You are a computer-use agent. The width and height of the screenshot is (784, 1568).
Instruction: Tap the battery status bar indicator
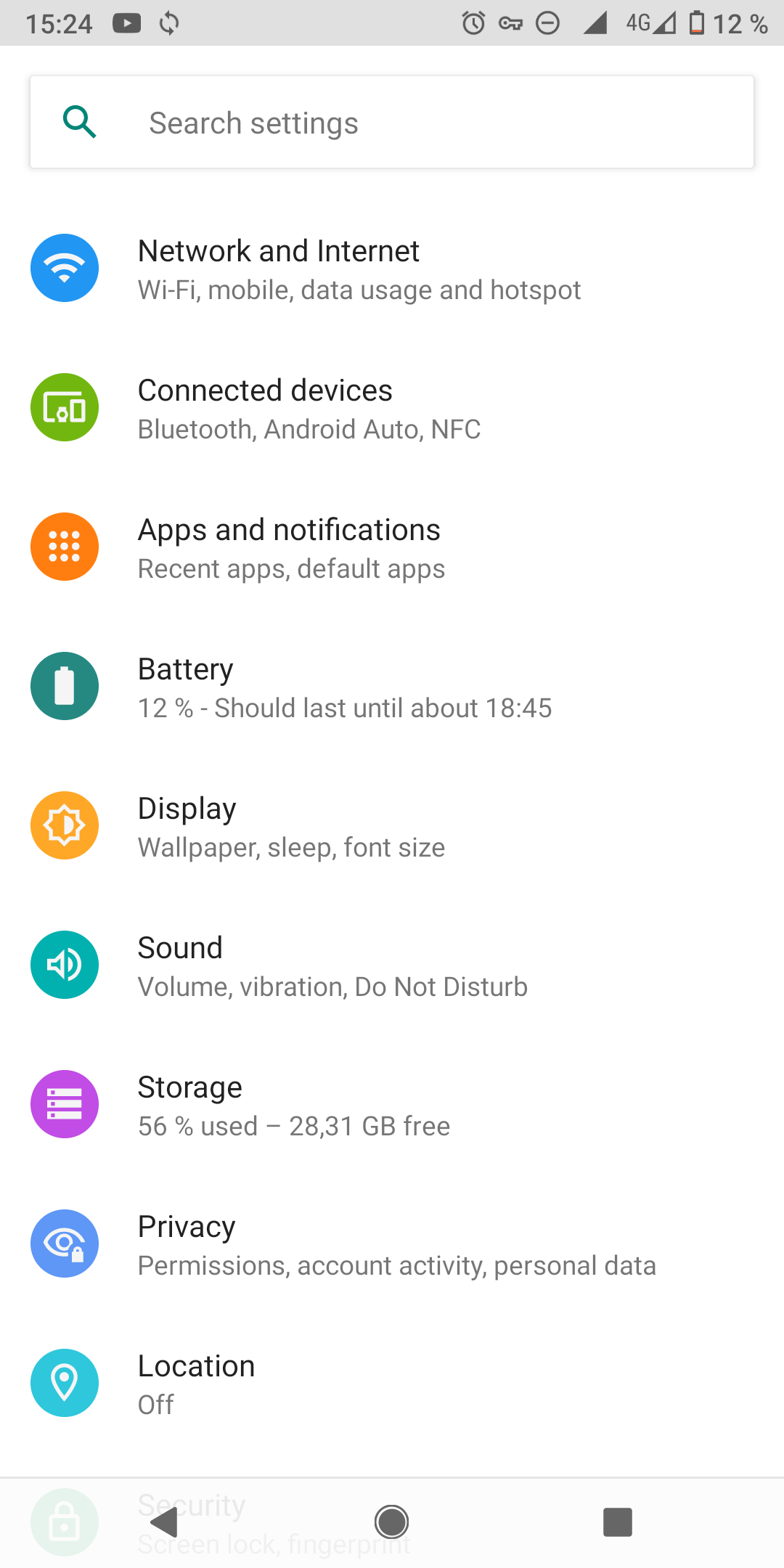point(695,23)
